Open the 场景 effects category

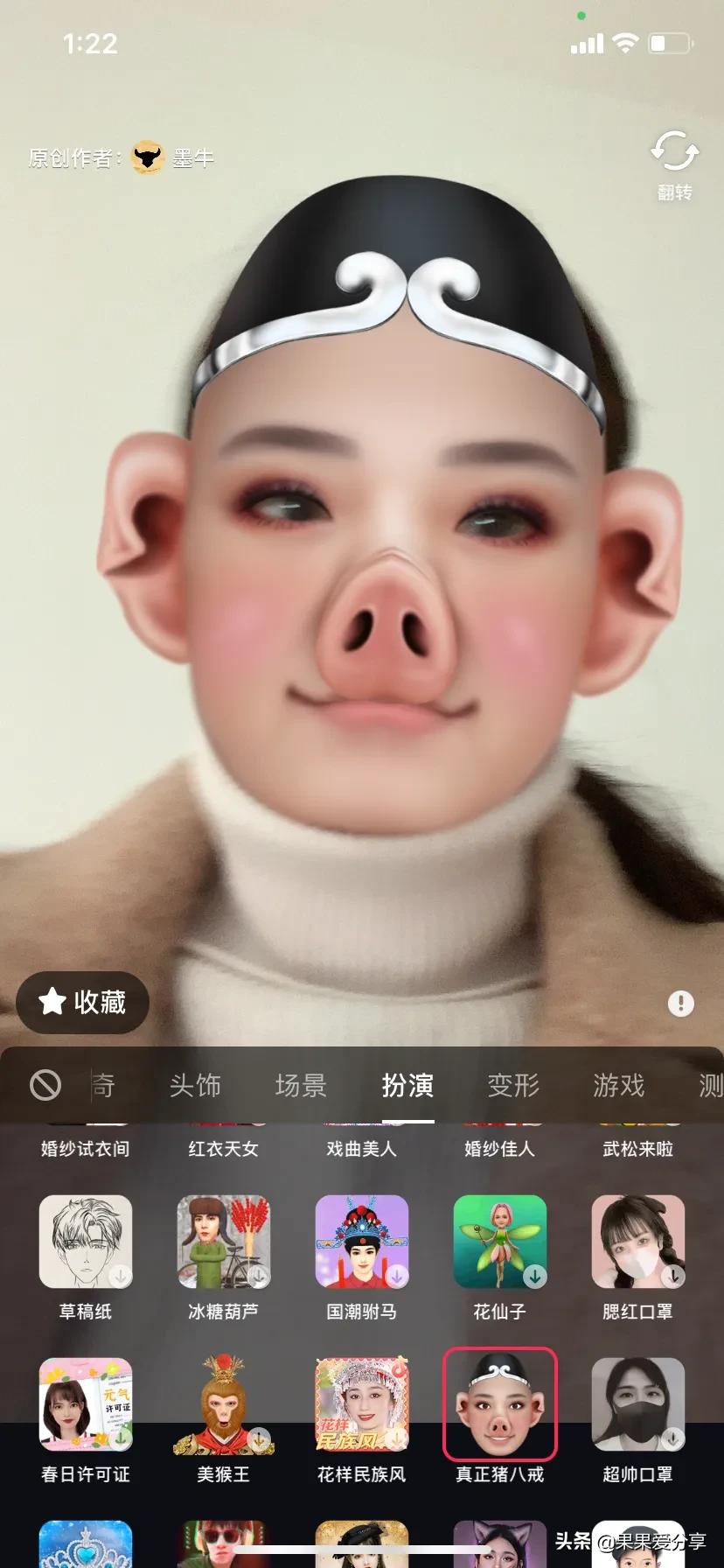click(302, 1085)
